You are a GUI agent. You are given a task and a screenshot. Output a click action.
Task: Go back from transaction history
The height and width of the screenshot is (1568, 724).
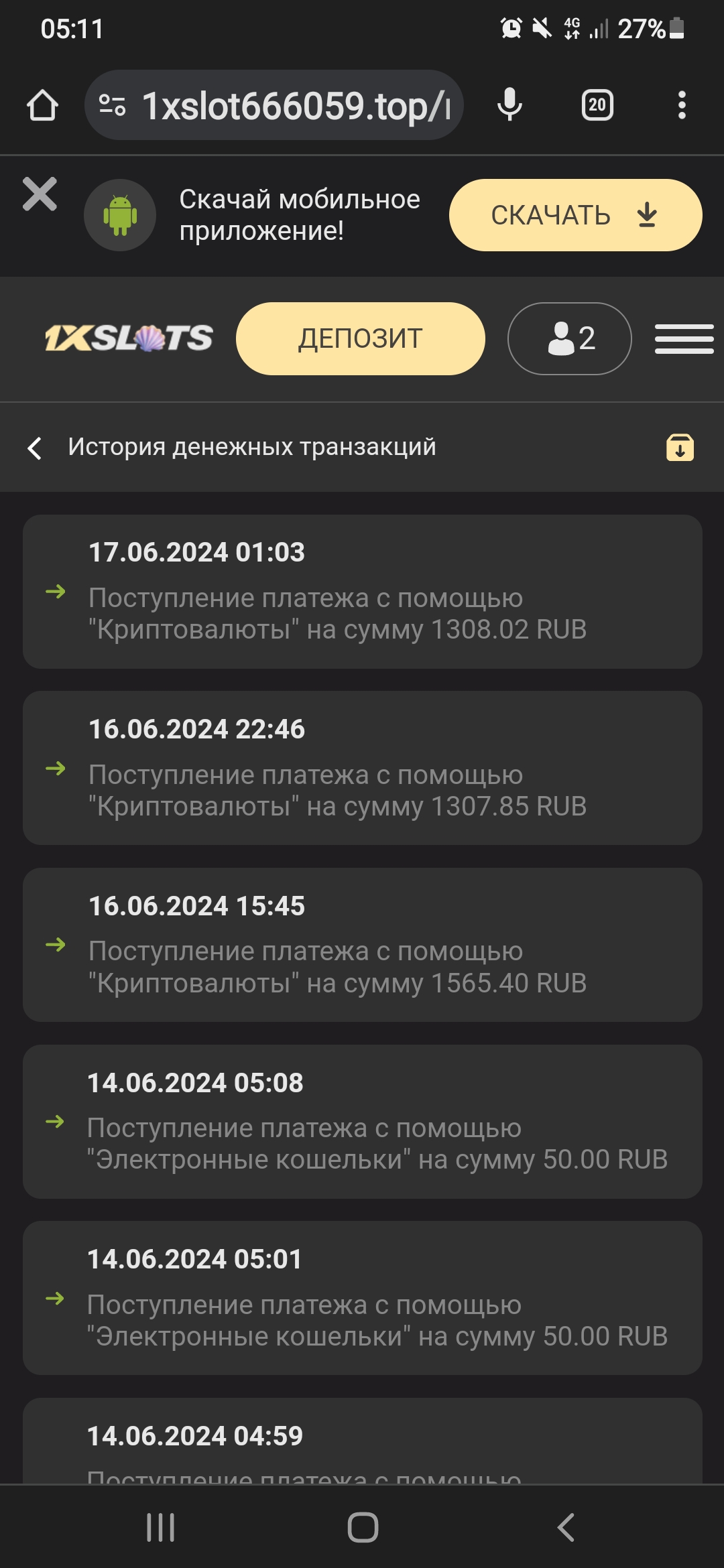35,448
